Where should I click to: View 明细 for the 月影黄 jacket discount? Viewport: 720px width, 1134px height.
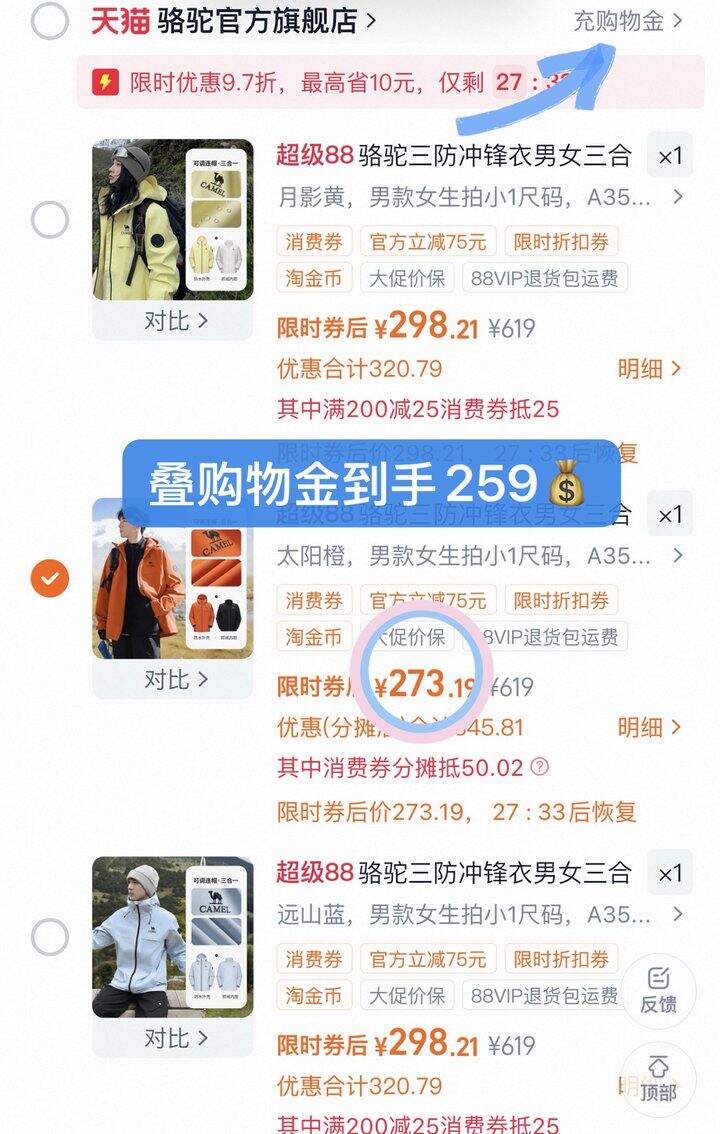pyautogui.click(x=649, y=369)
